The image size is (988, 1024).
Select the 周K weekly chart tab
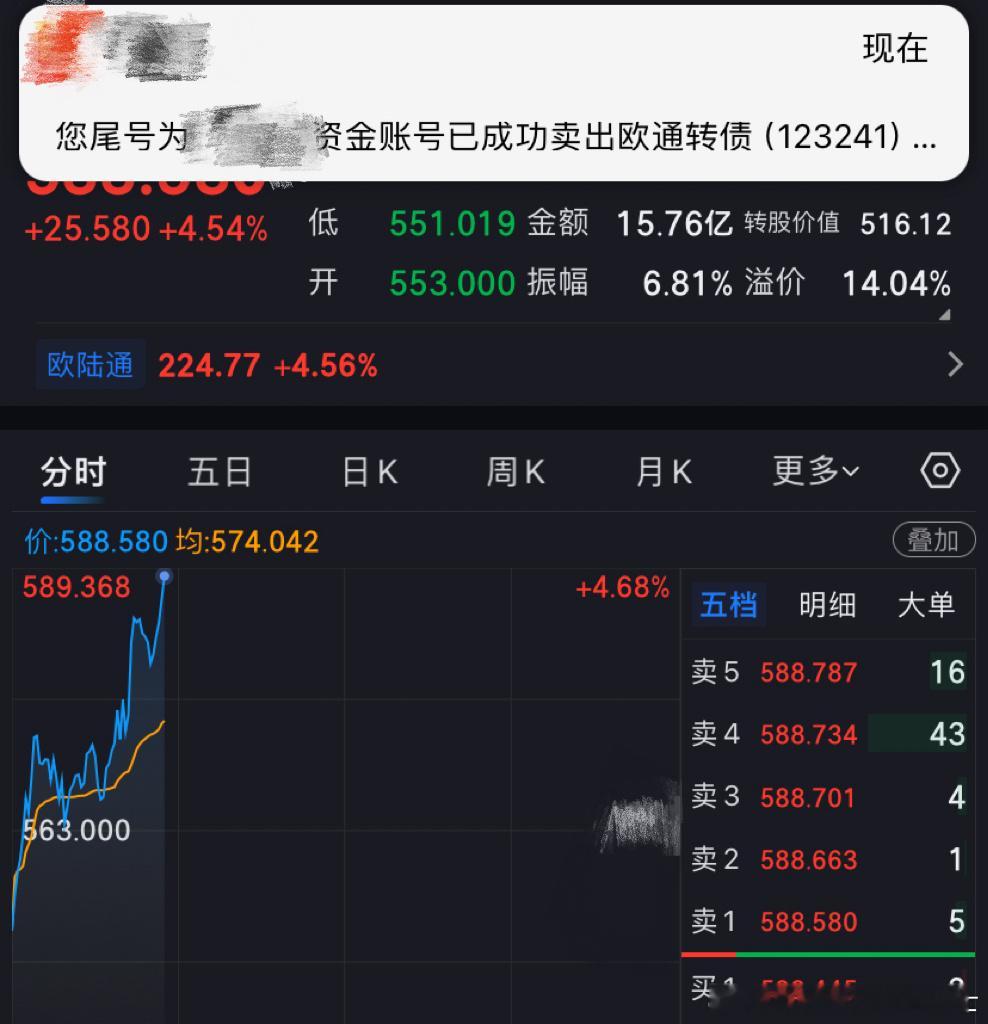515,470
